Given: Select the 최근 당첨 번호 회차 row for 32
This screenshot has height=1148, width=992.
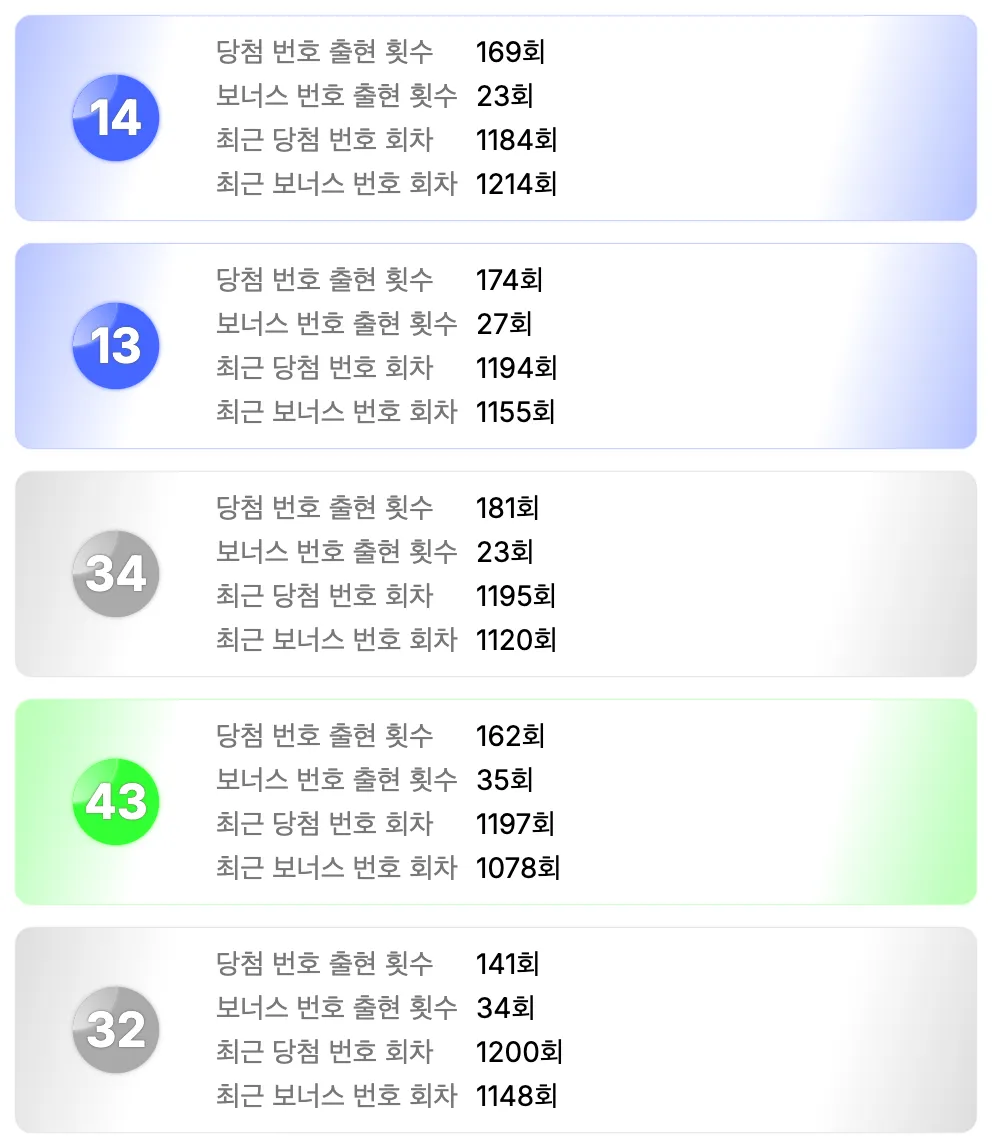Looking at the screenshot, I should click(x=385, y=1051).
